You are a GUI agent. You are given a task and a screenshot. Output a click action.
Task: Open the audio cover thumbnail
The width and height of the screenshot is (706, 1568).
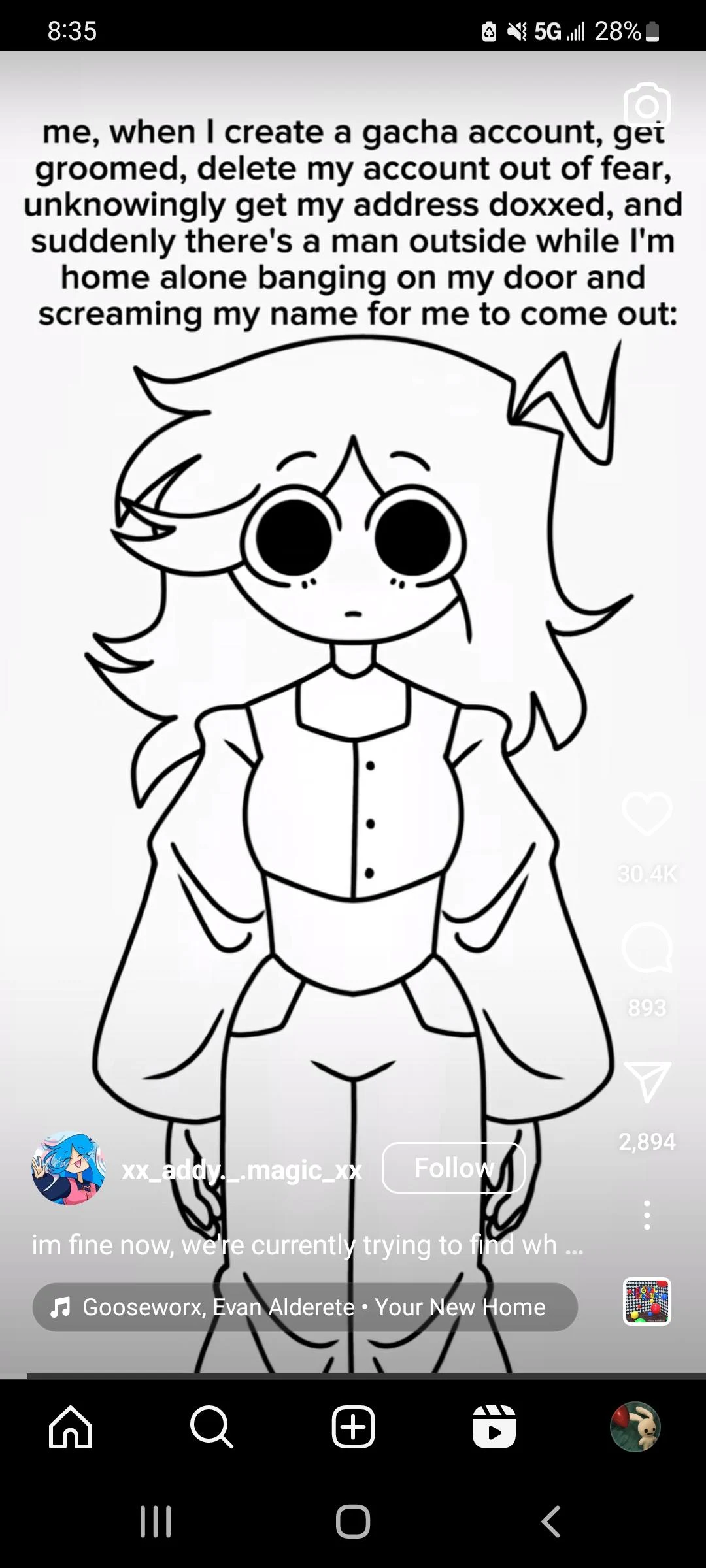(x=647, y=1301)
